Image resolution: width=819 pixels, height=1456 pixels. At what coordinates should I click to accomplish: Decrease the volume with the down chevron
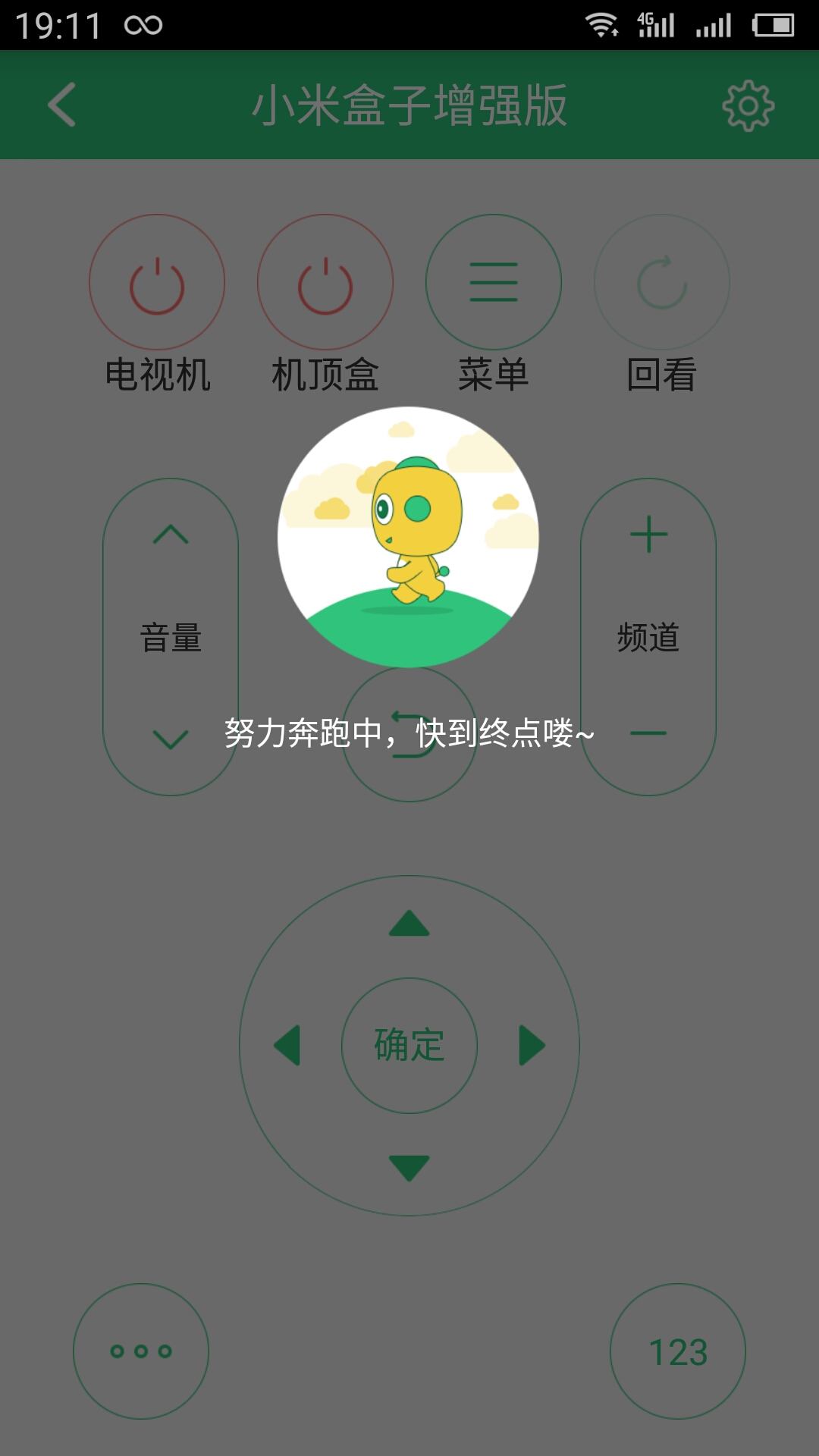click(x=169, y=733)
